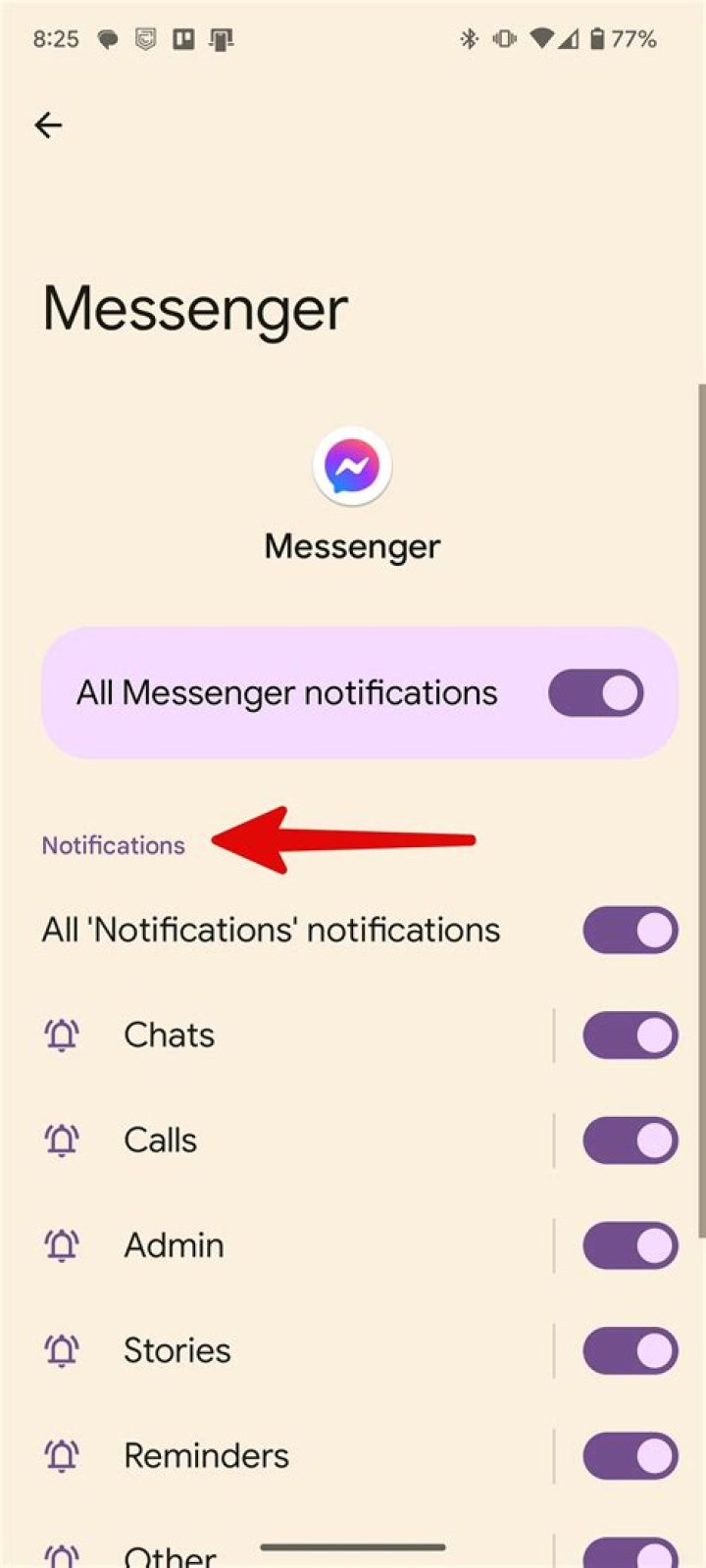This screenshot has height=1568, width=706.
Task: Disable All 'Notifications' notifications switch
Action: pos(630,930)
